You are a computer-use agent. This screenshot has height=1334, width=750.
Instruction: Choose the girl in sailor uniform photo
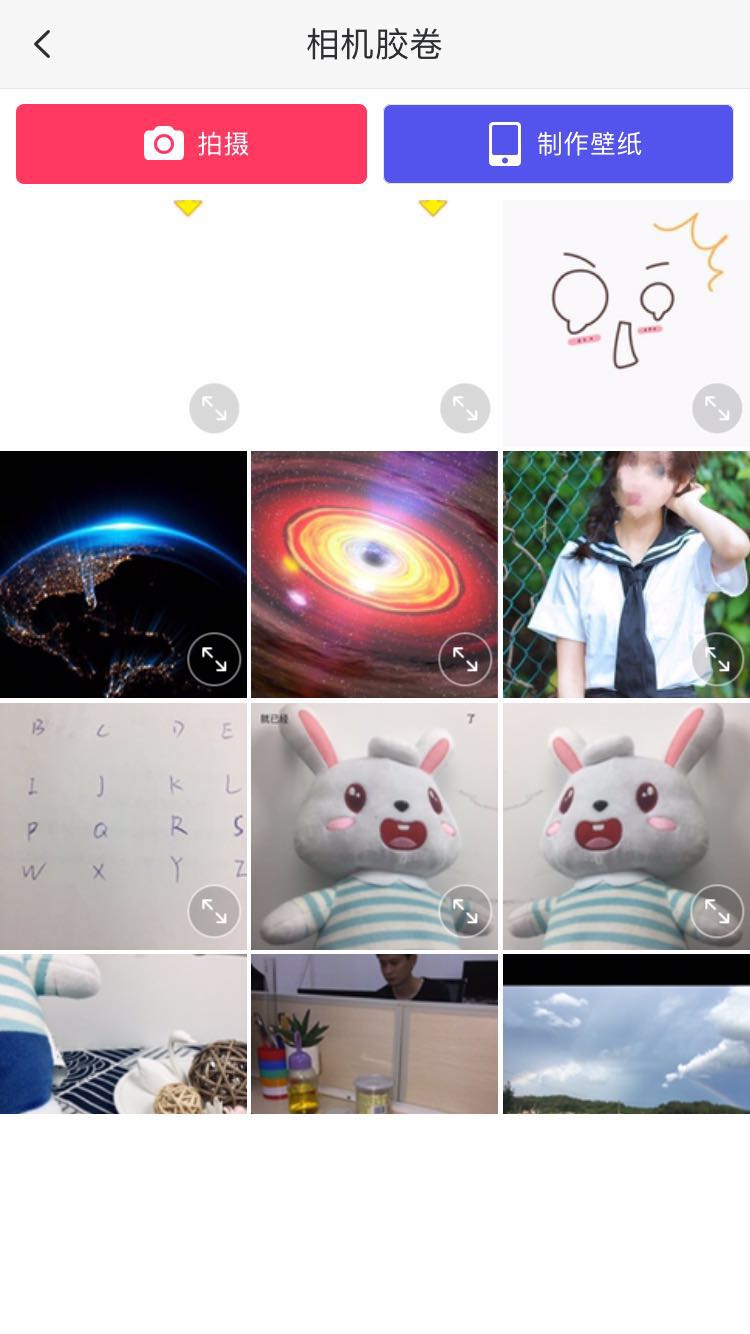610,560
